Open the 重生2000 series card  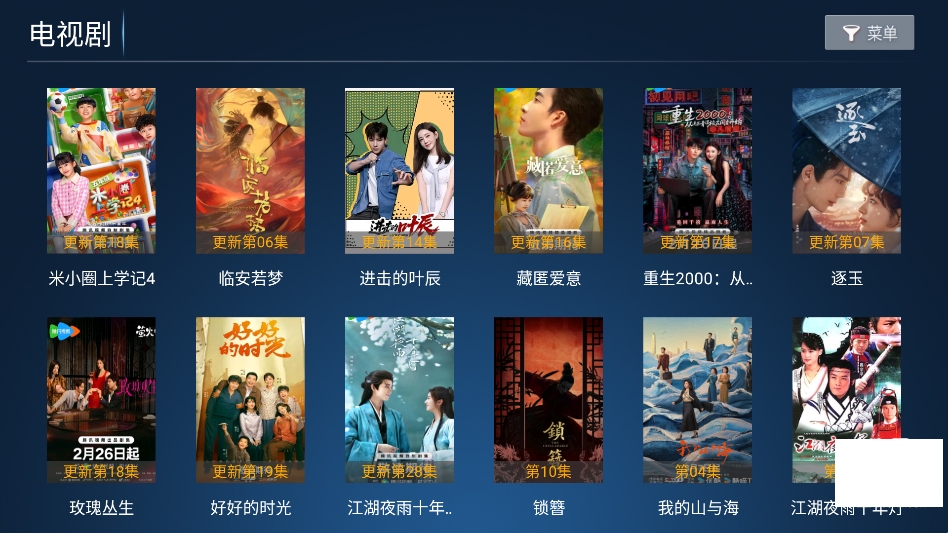697,171
